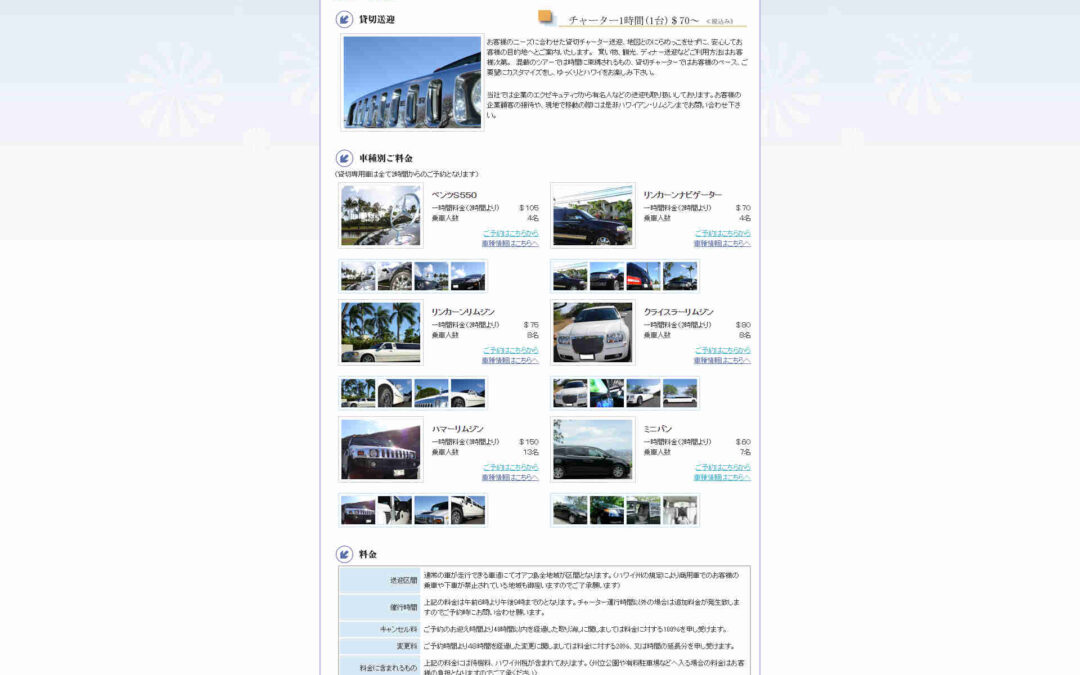Open reservation link for ハマーリムジン
The width and height of the screenshot is (1080, 675).
point(510,467)
